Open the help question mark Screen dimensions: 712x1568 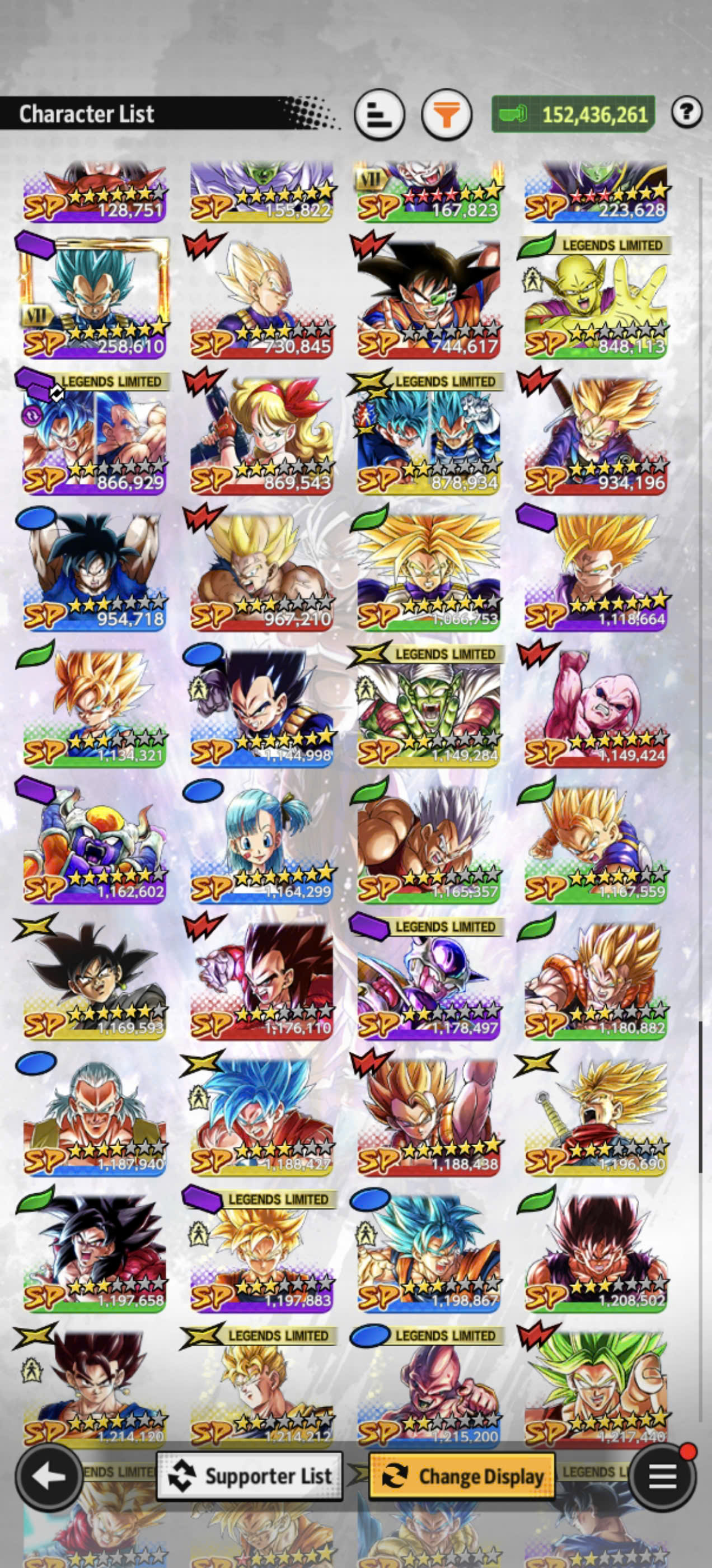(687, 112)
